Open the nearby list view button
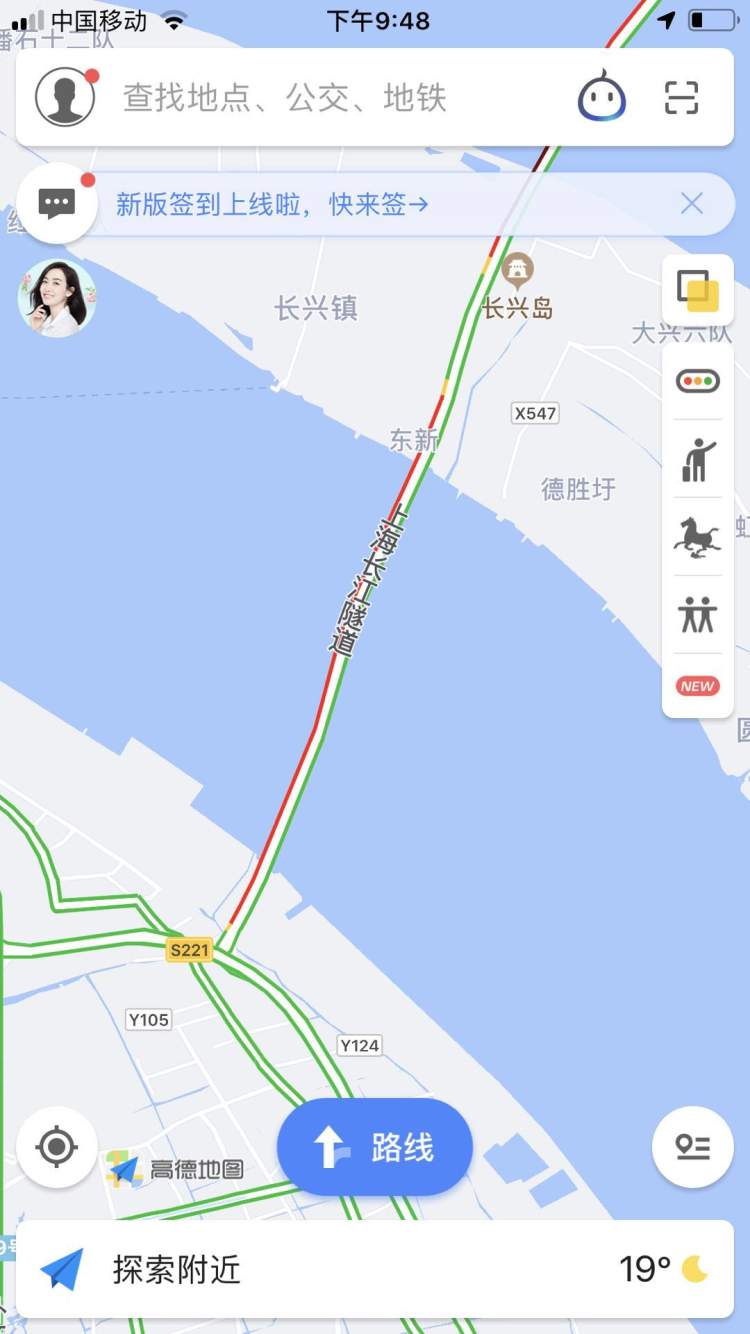Screen dimensions: 750x1334 [x=692, y=1147]
